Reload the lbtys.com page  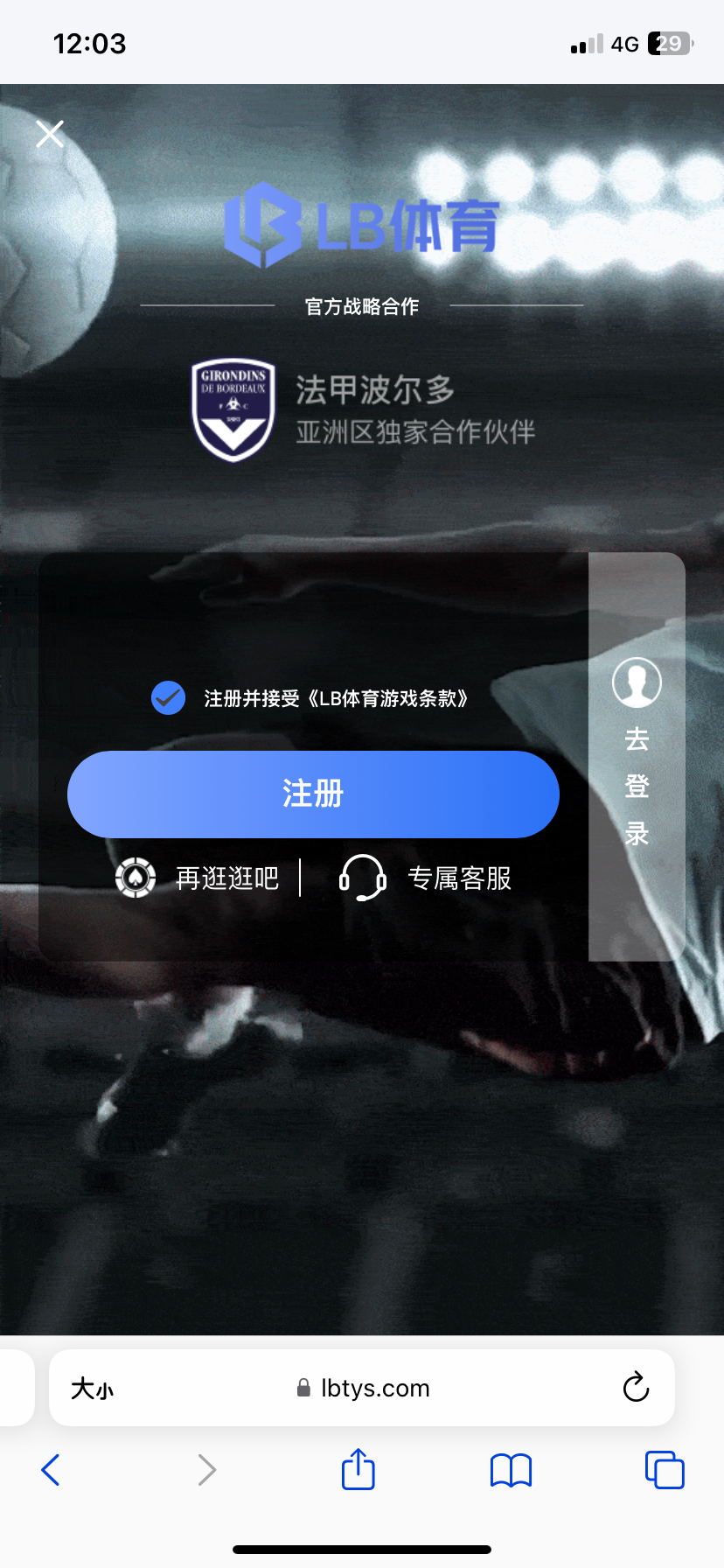point(636,1388)
